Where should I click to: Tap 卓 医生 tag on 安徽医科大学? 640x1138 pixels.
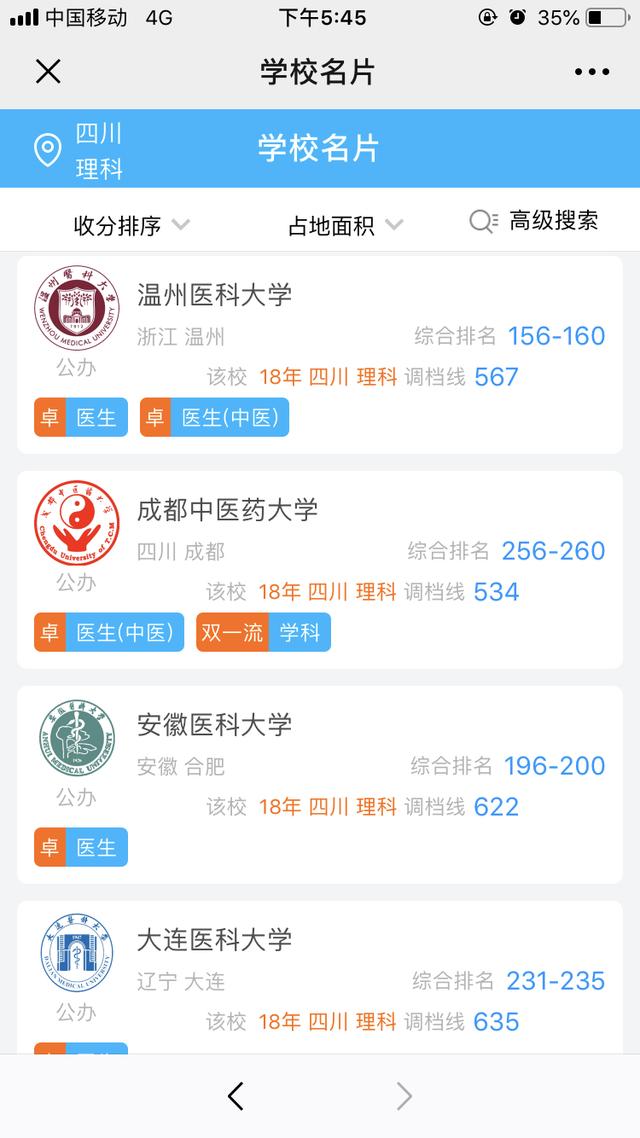click(81, 847)
